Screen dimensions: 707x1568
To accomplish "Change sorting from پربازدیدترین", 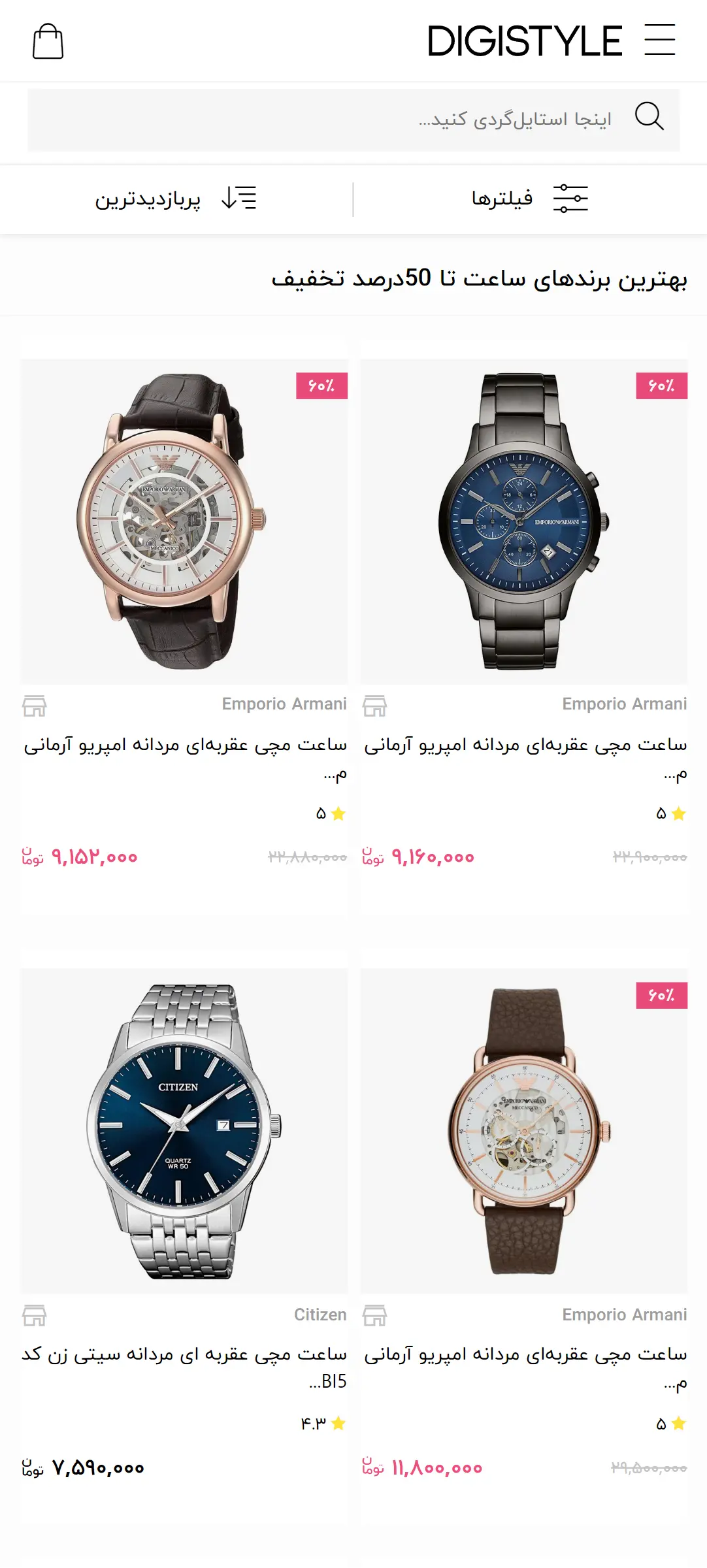I will tap(176, 198).
